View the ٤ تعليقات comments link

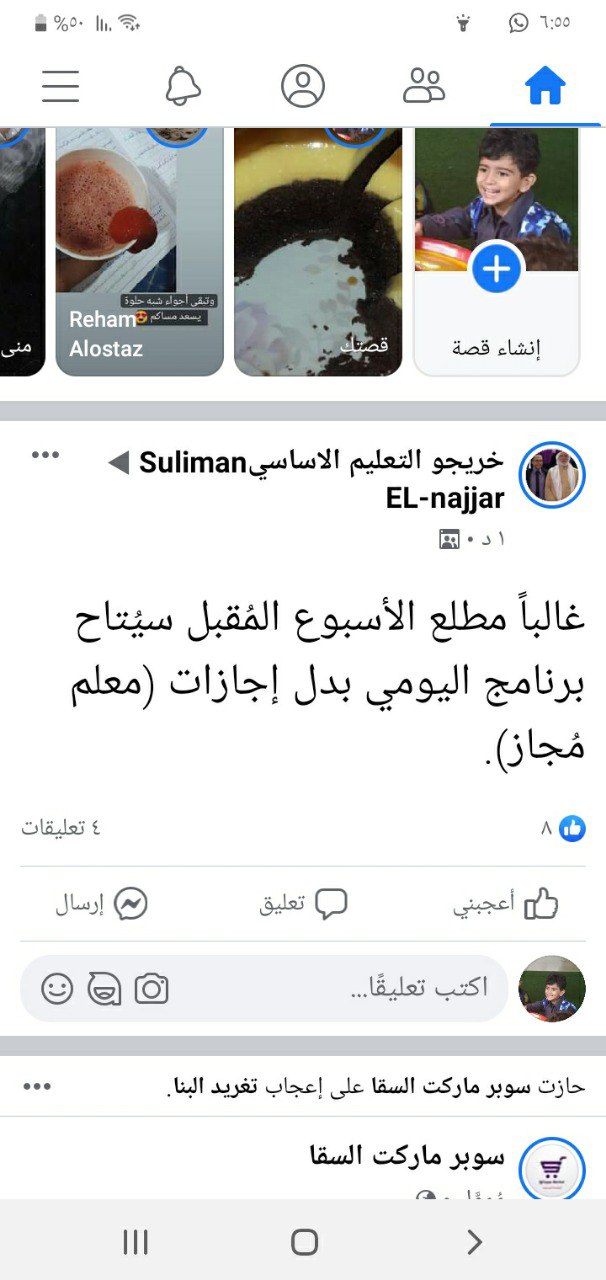coord(61,828)
